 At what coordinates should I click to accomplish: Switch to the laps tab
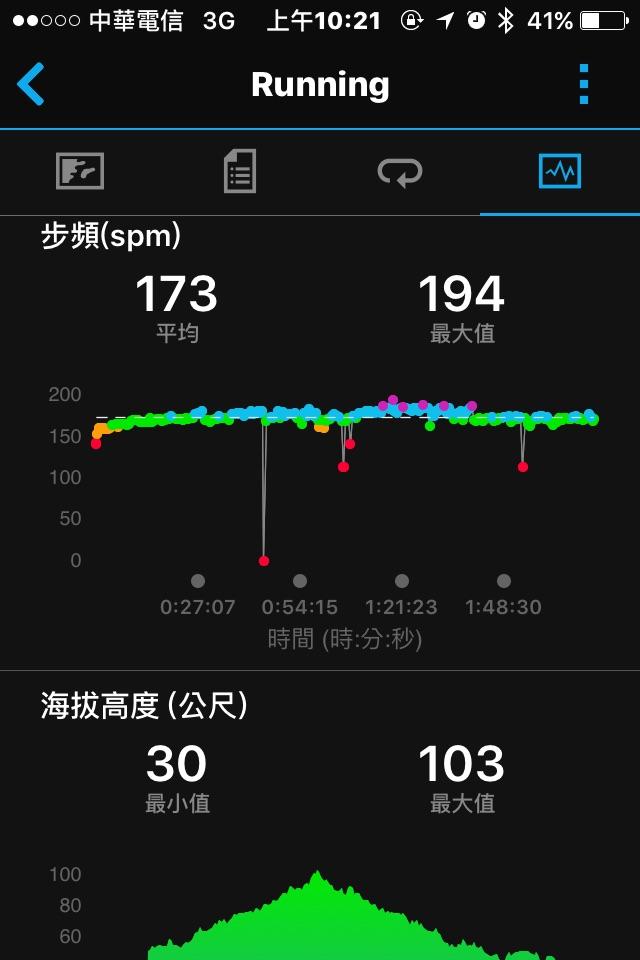click(x=400, y=172)
